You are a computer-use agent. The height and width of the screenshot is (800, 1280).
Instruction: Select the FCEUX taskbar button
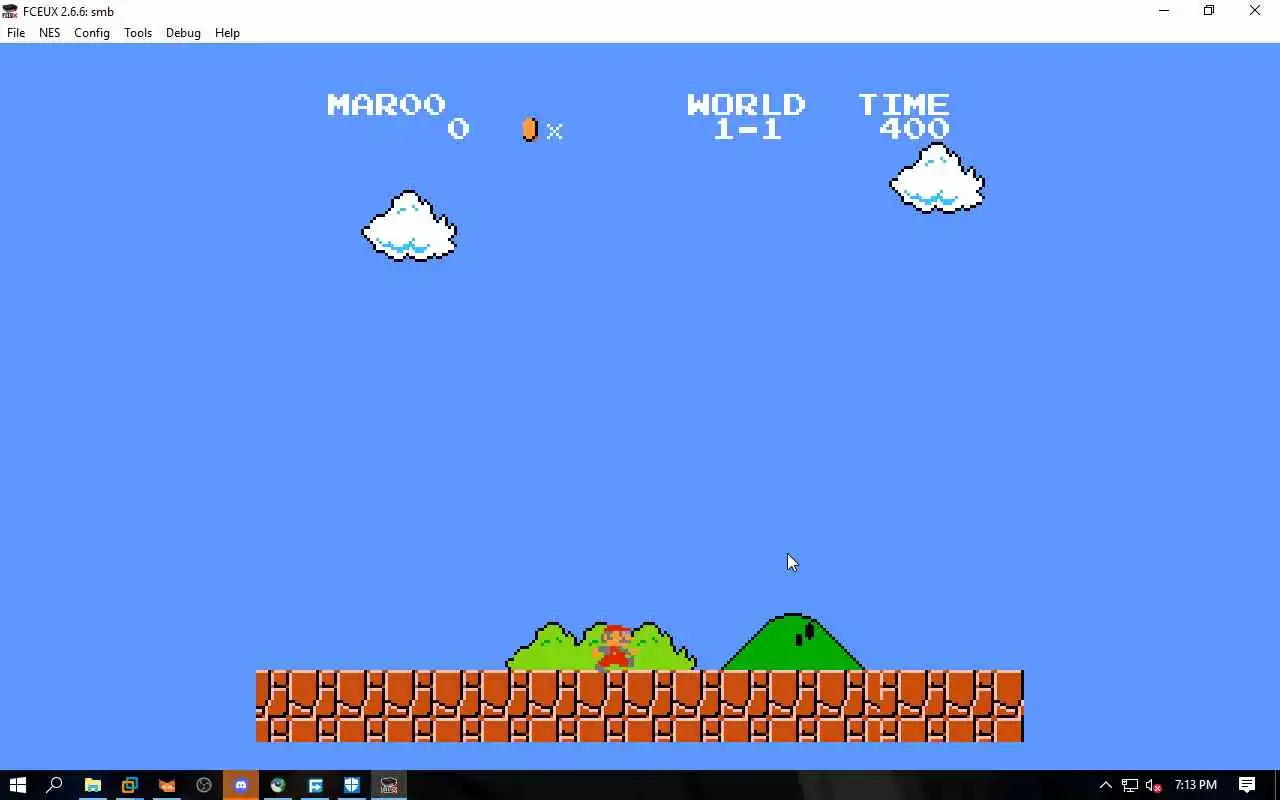tap(389, 785)
